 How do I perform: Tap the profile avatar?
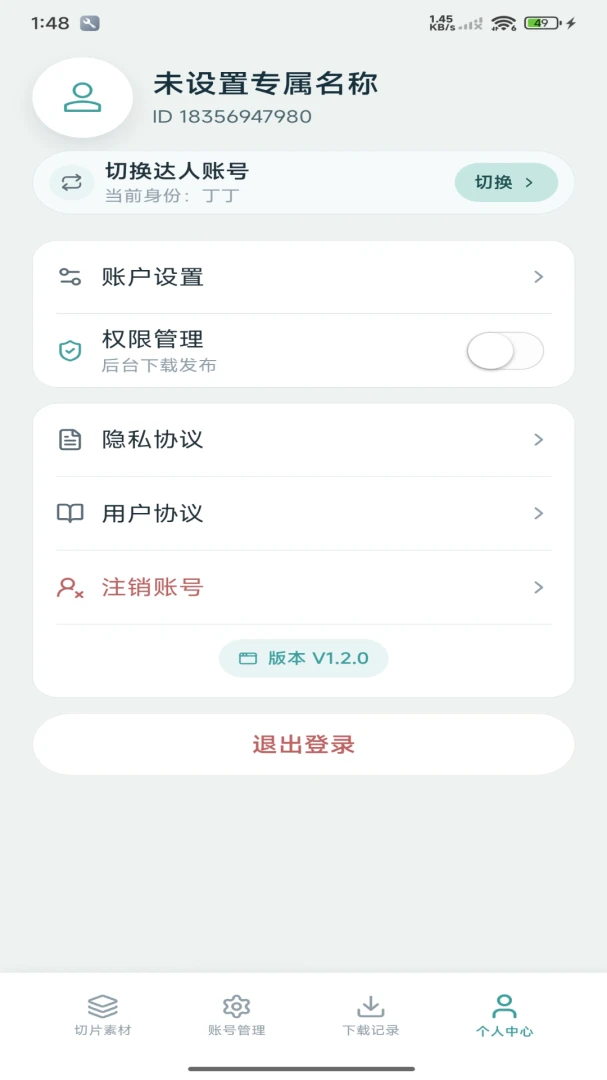[83, 98]
